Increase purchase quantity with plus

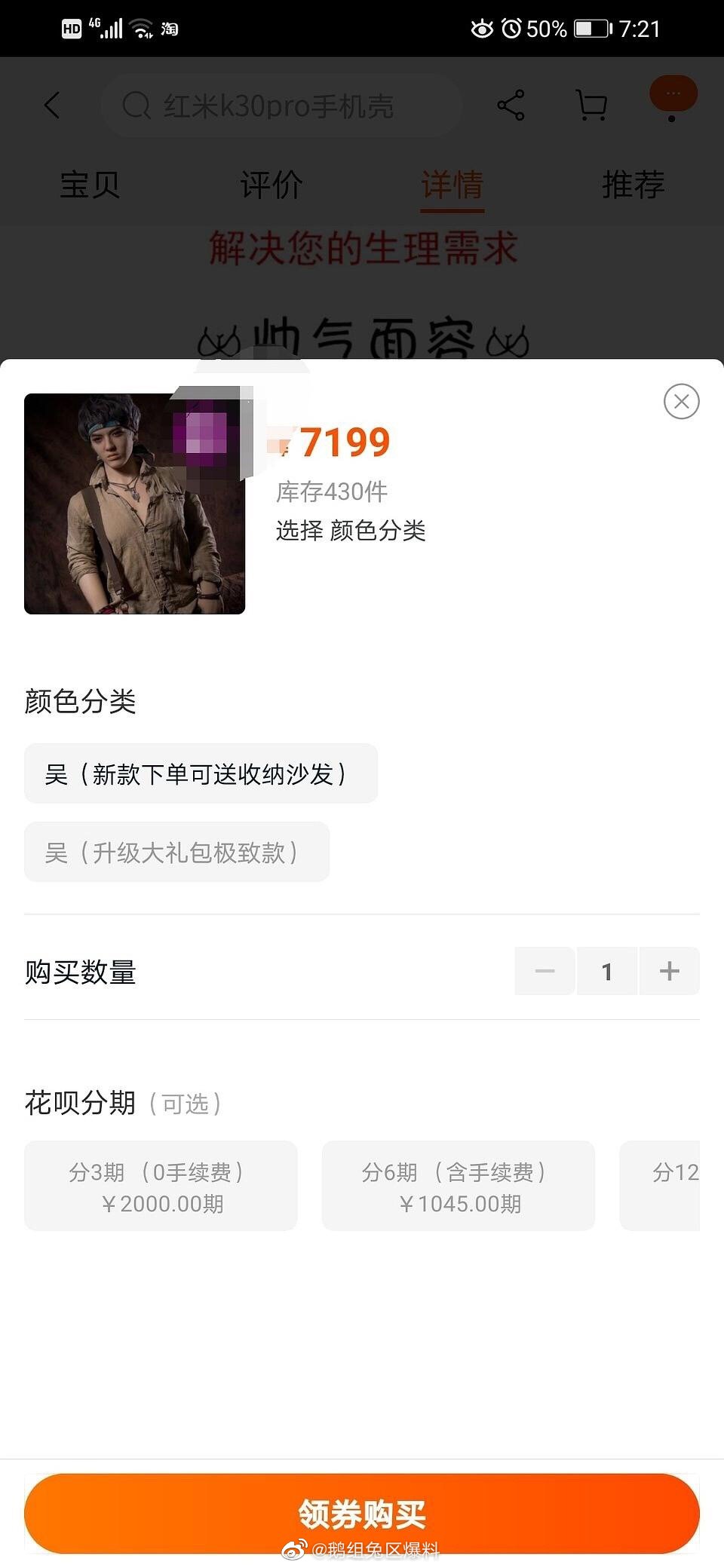(669, 971)
